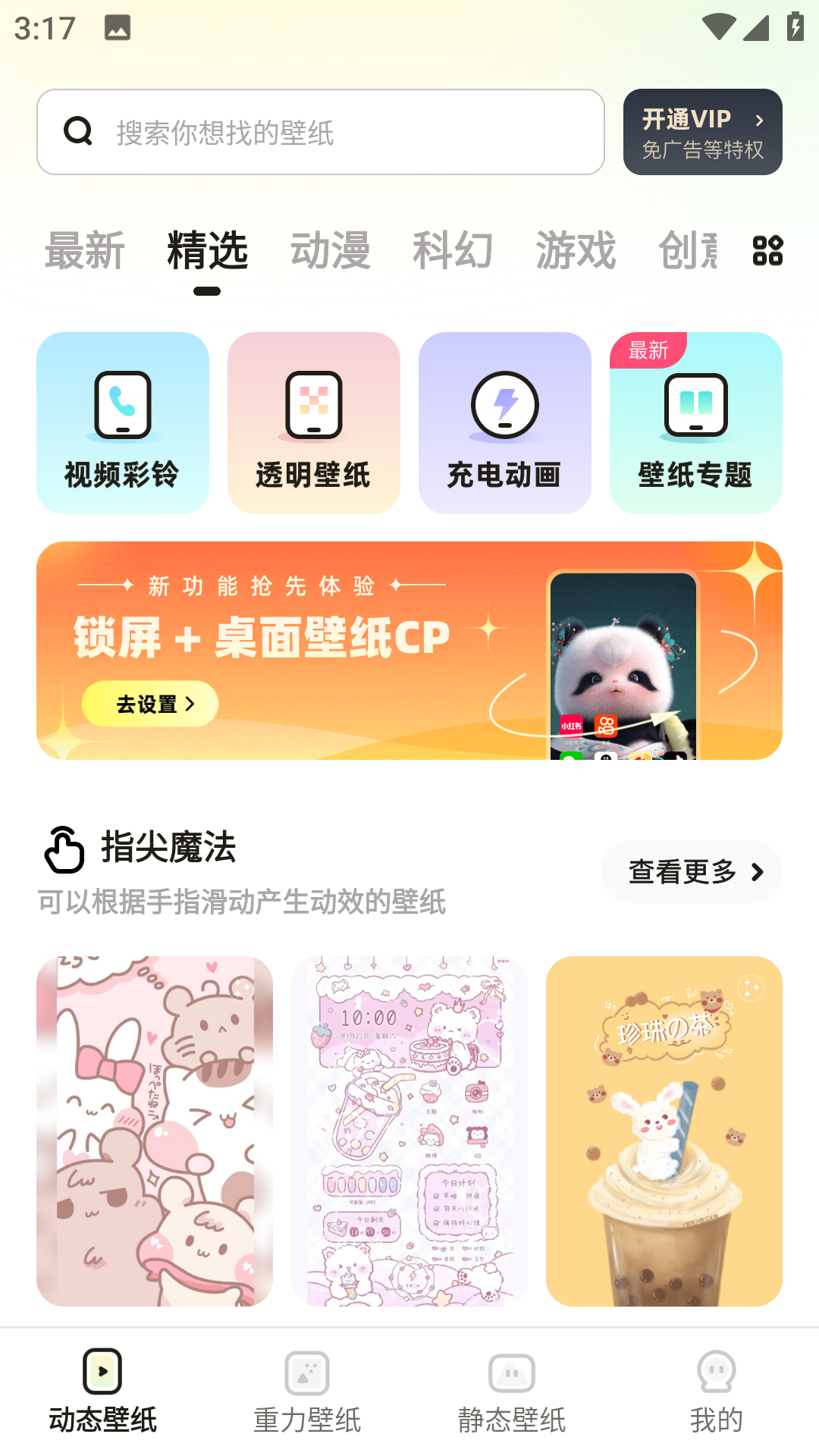
Task: Tap 查看更多 for 指尖魔法
Action: 692,872
